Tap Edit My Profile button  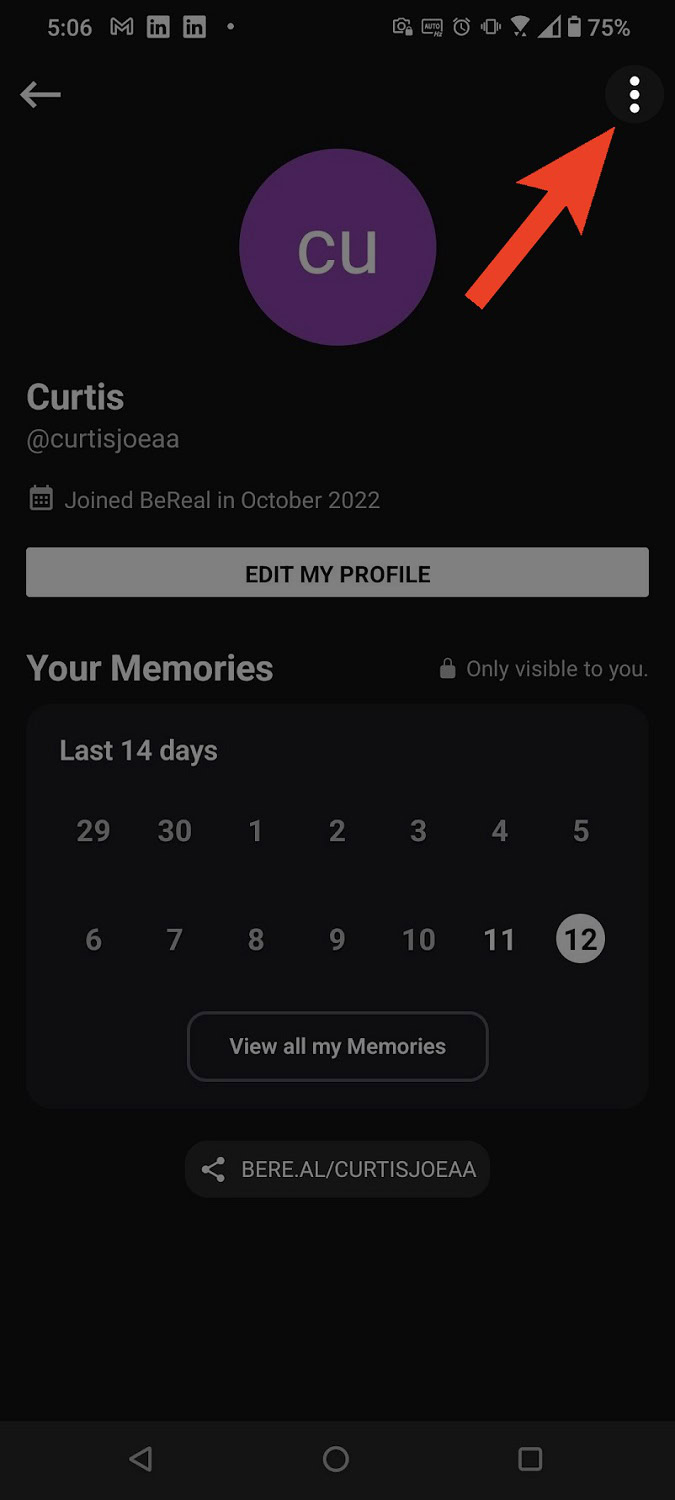tap(337, 573)
